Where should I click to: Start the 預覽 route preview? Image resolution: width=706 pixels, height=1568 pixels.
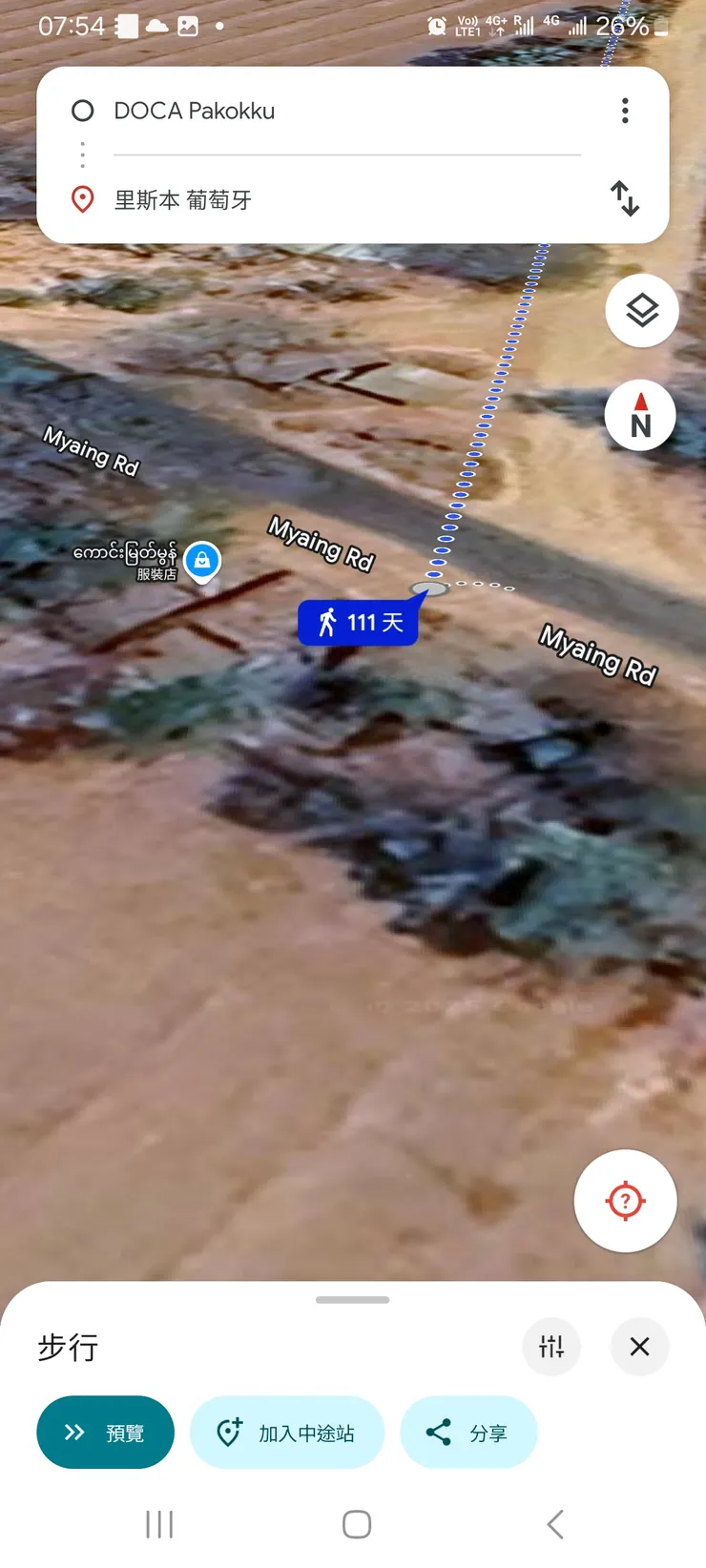[105, 1433]
